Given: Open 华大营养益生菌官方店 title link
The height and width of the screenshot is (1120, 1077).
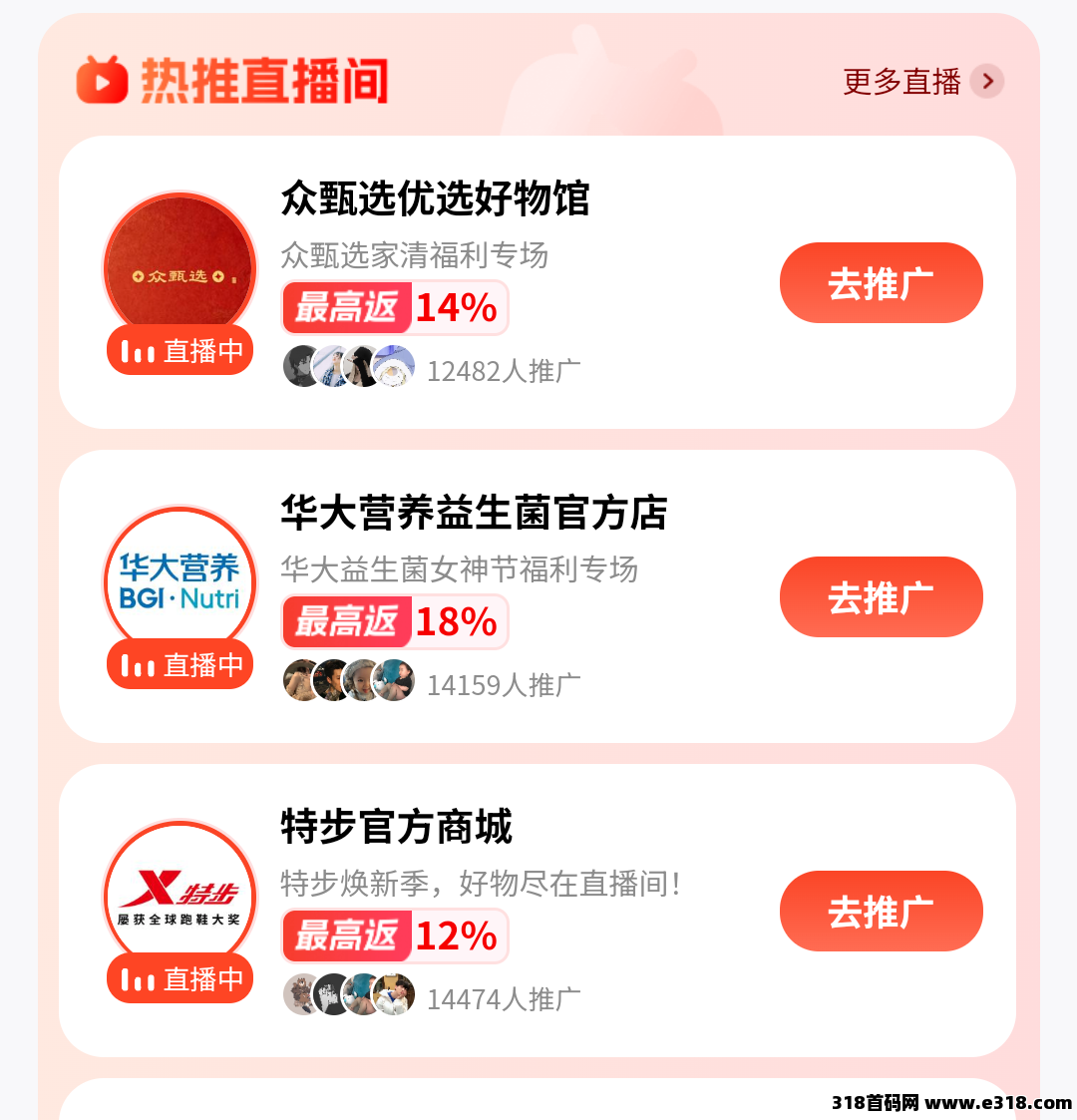Looking at the screenshot, I should click(476, 514).
